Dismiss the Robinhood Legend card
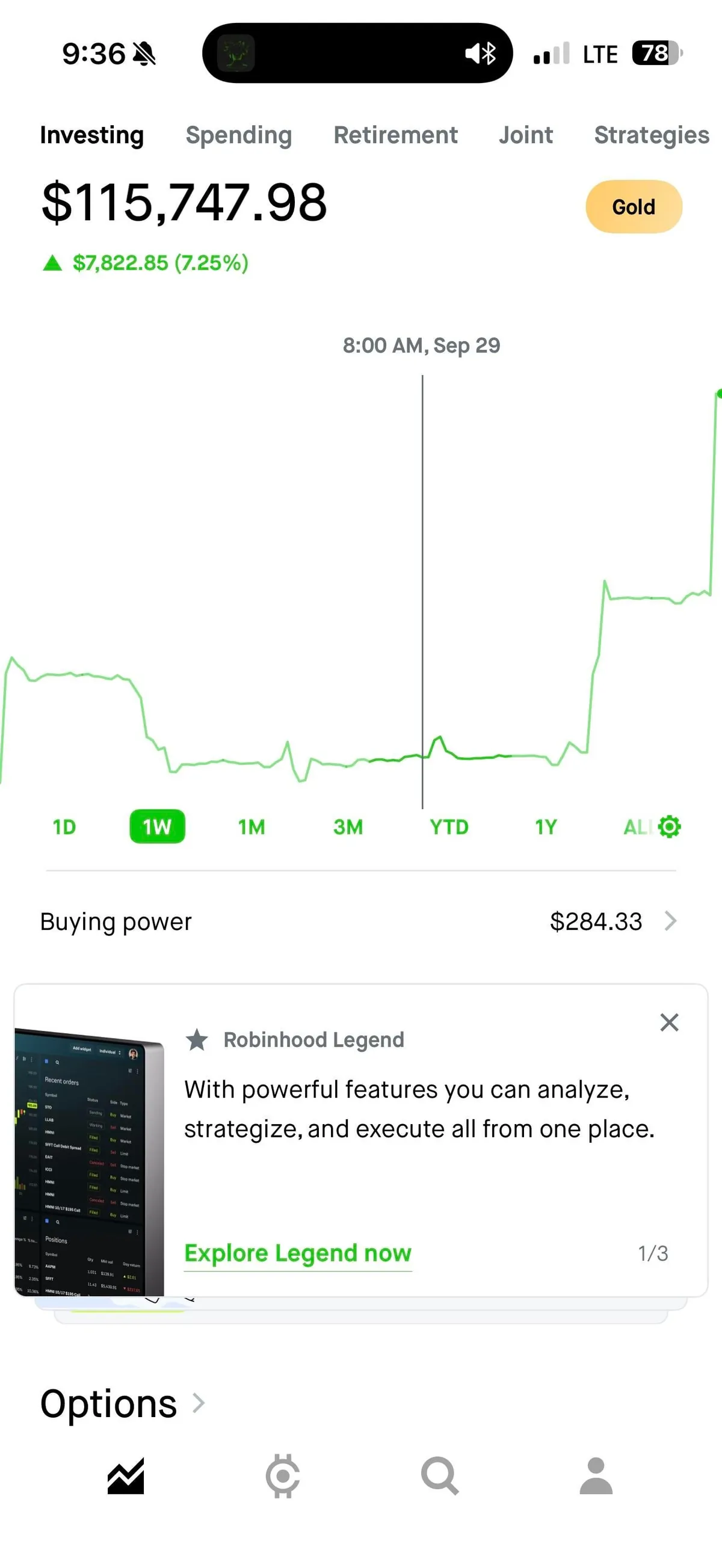The width and height of the screenshot is (722, 1568). point(669,1022)
